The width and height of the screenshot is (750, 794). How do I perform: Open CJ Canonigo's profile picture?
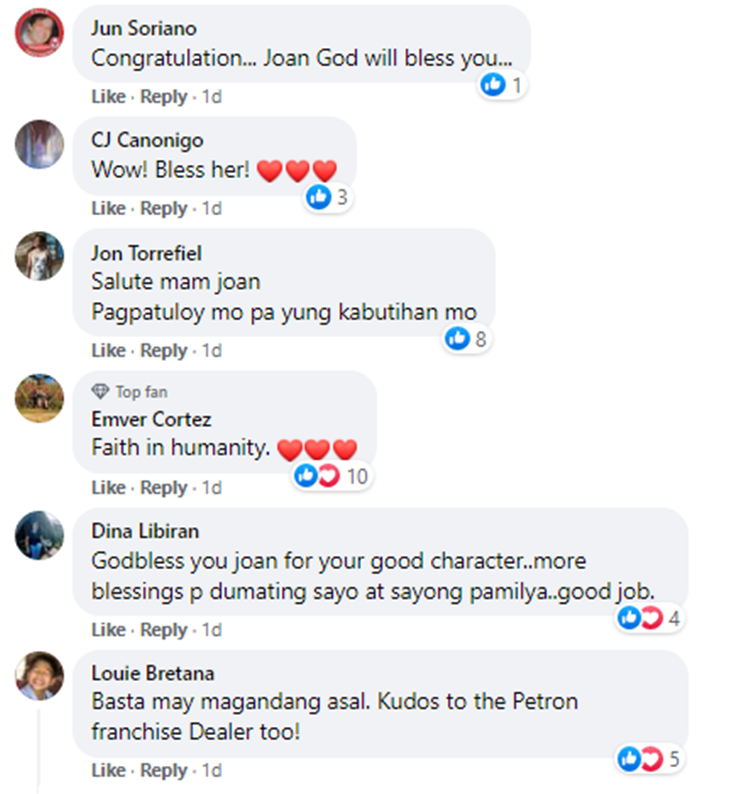tap(39, 144)
